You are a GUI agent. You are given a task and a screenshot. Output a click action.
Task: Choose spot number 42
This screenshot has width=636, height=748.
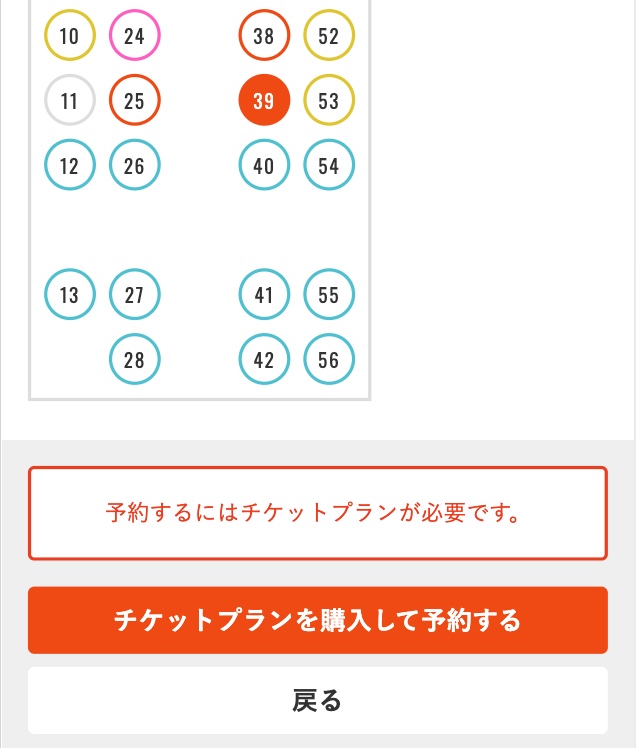pyautogui.click(x=264, y=360)
